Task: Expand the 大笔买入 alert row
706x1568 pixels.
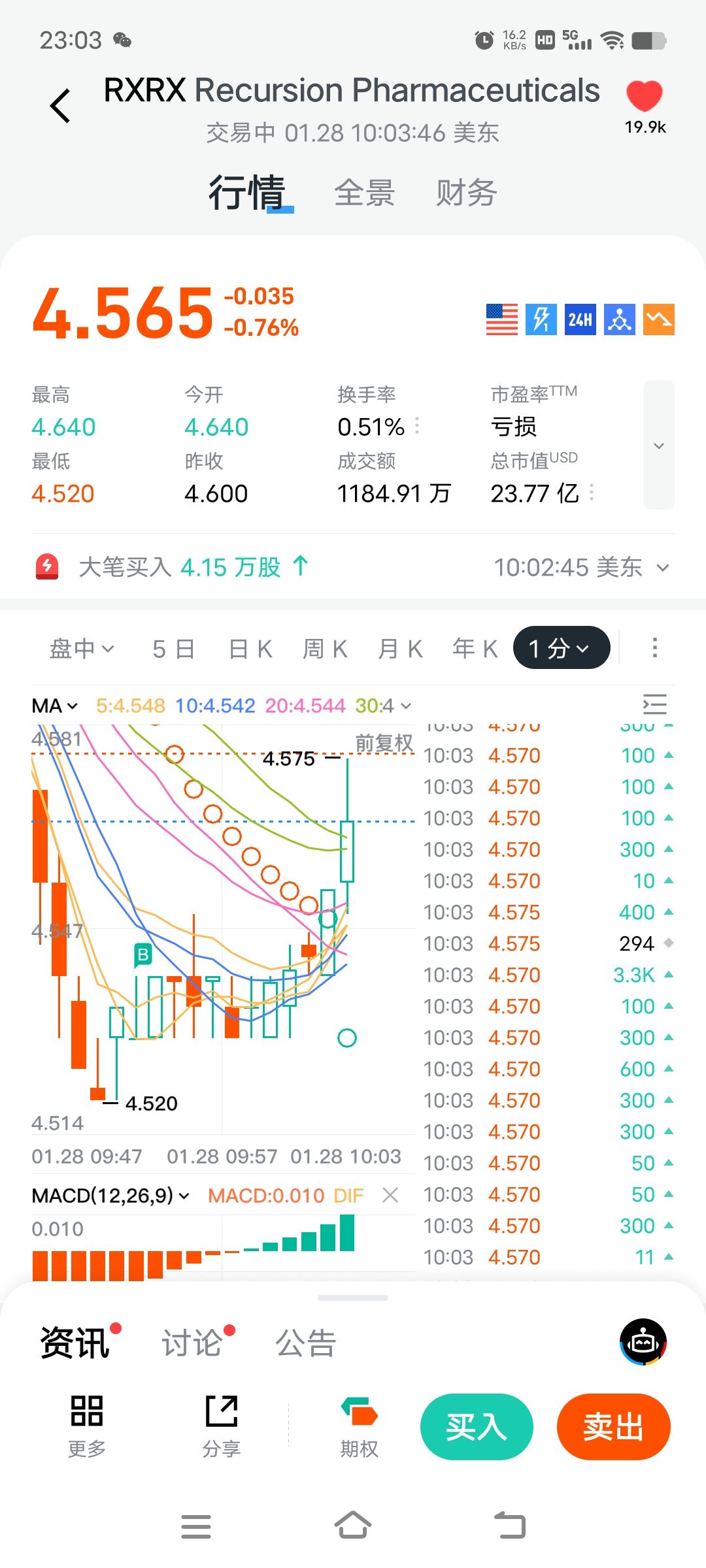Action: pos(663,568)
